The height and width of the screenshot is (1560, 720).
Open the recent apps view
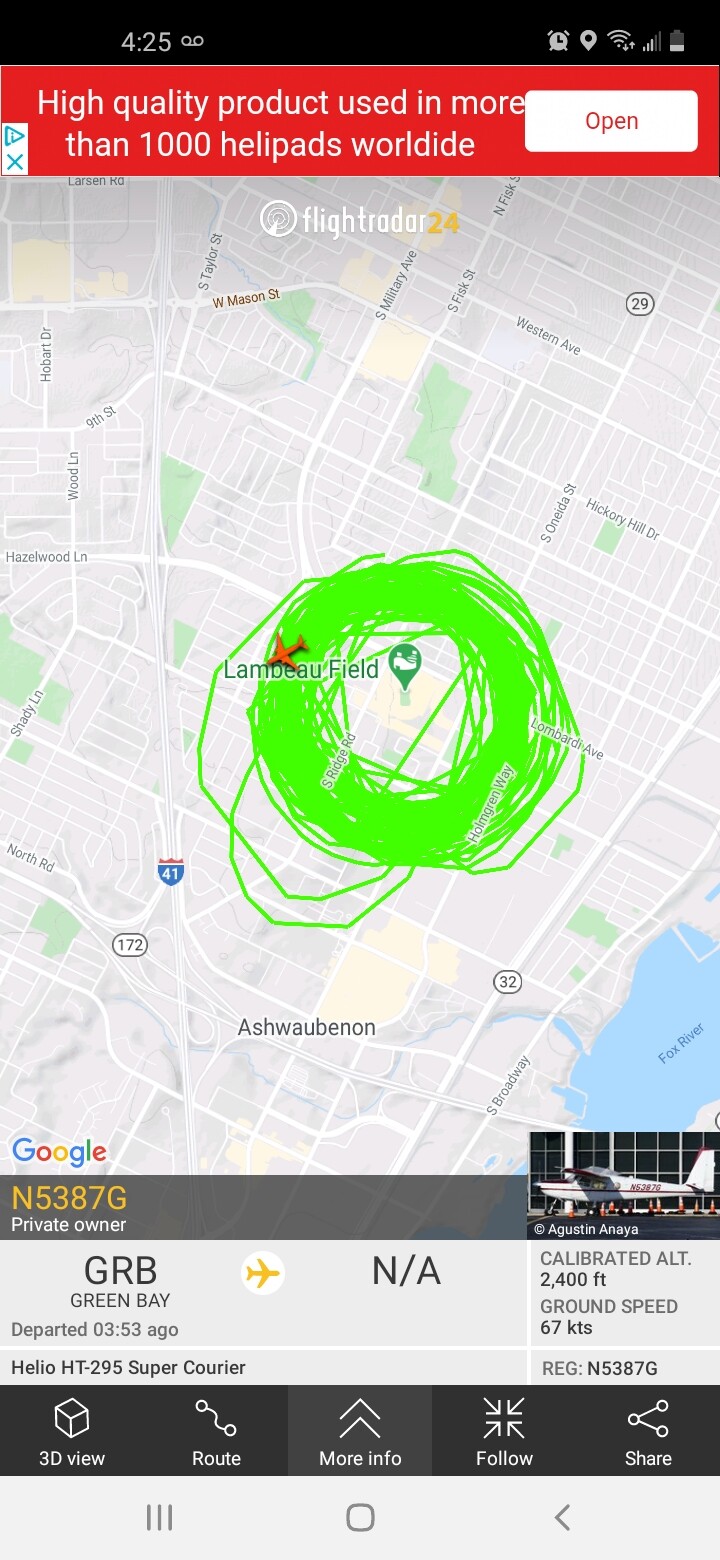(x=160, y=1517)
